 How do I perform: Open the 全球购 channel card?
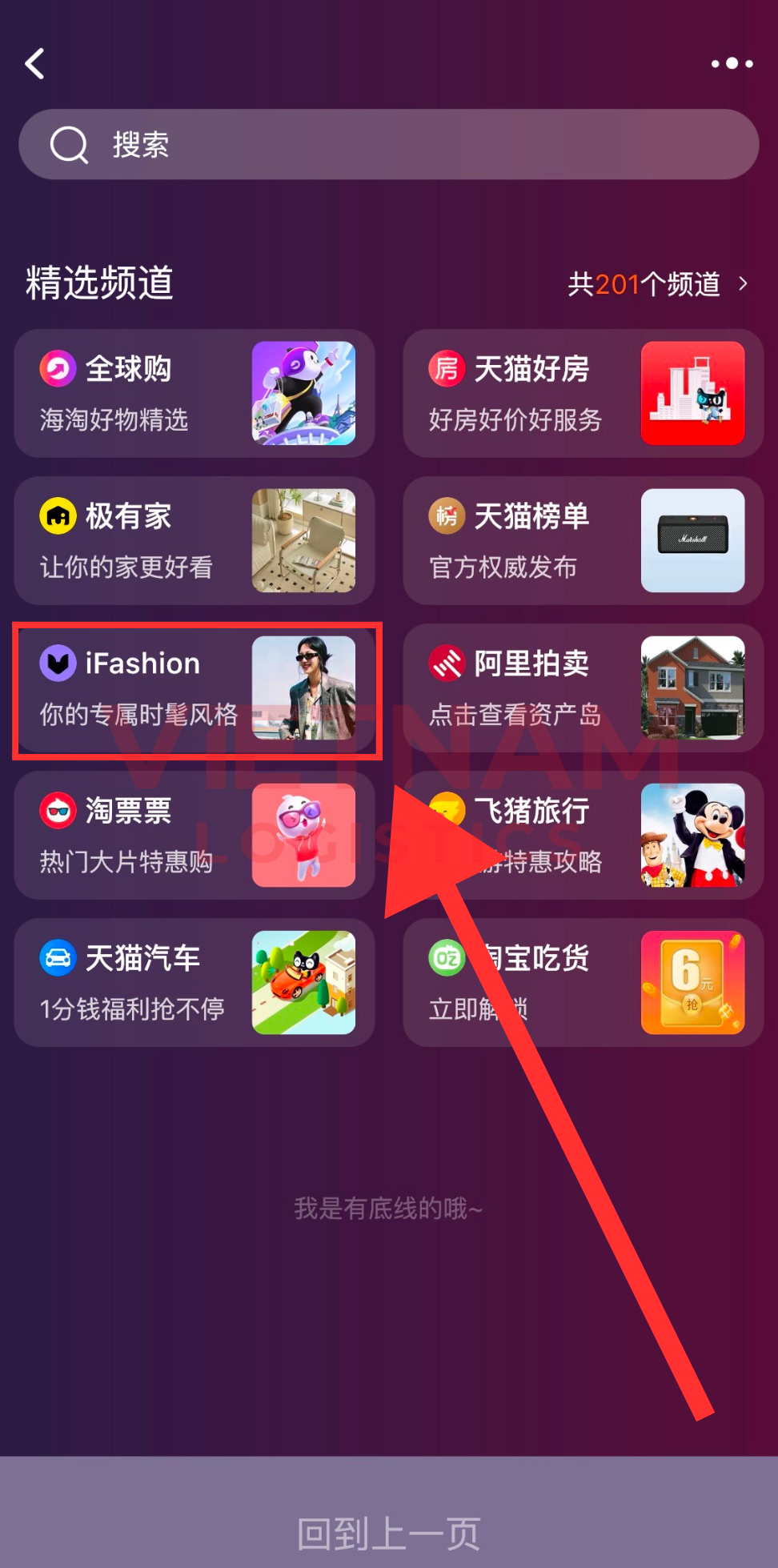click(x=194, y=394)
